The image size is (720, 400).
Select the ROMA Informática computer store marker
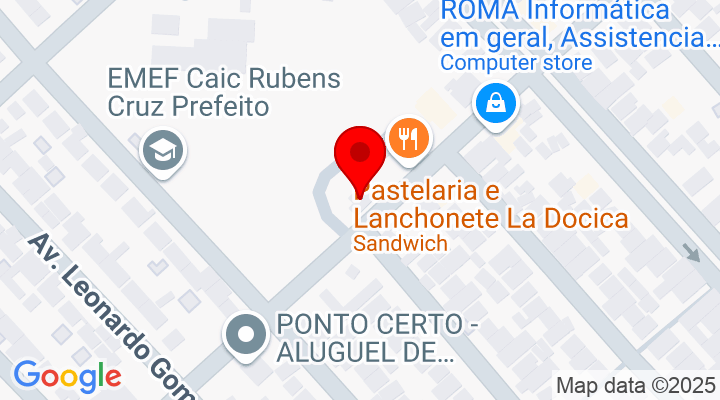tap(495, 103)
